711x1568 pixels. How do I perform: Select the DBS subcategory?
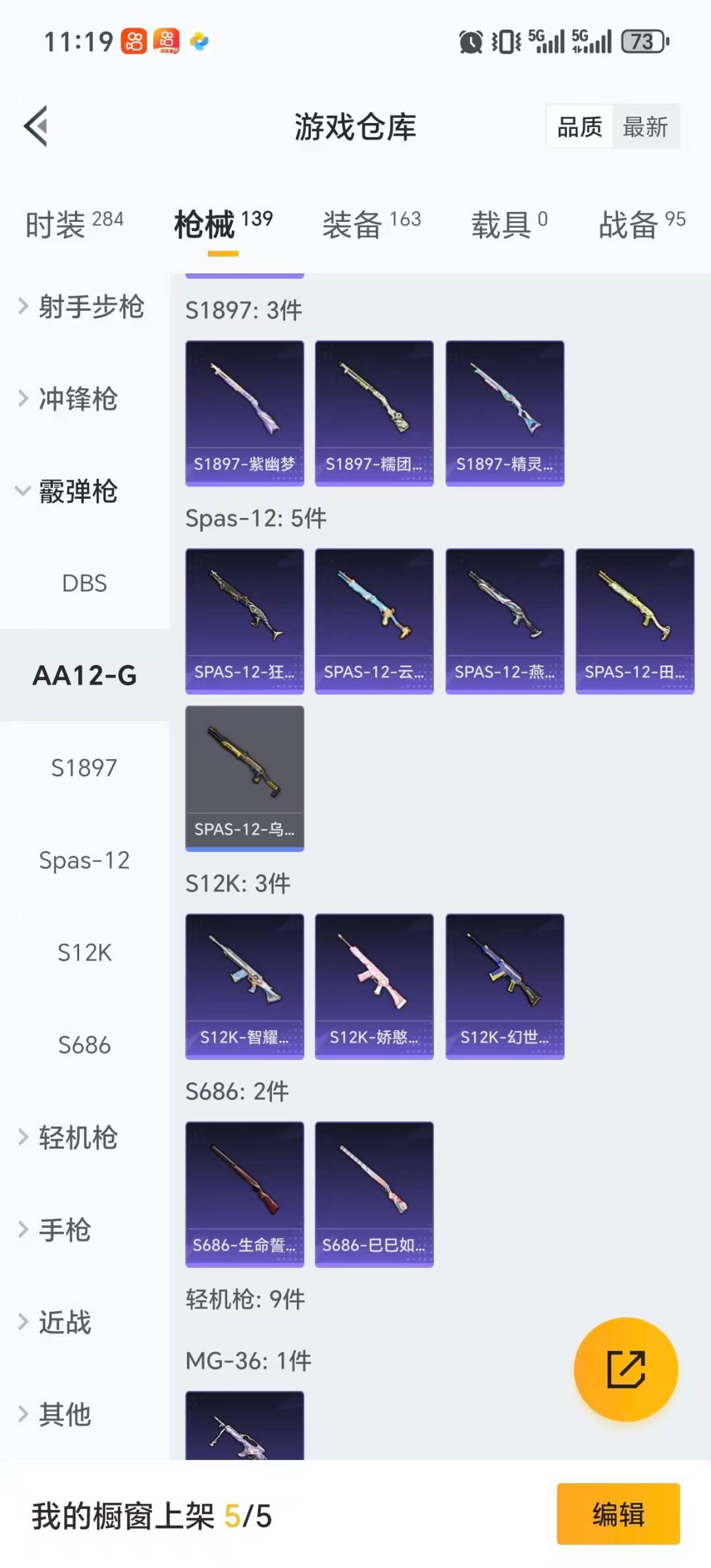pos(84,583)
